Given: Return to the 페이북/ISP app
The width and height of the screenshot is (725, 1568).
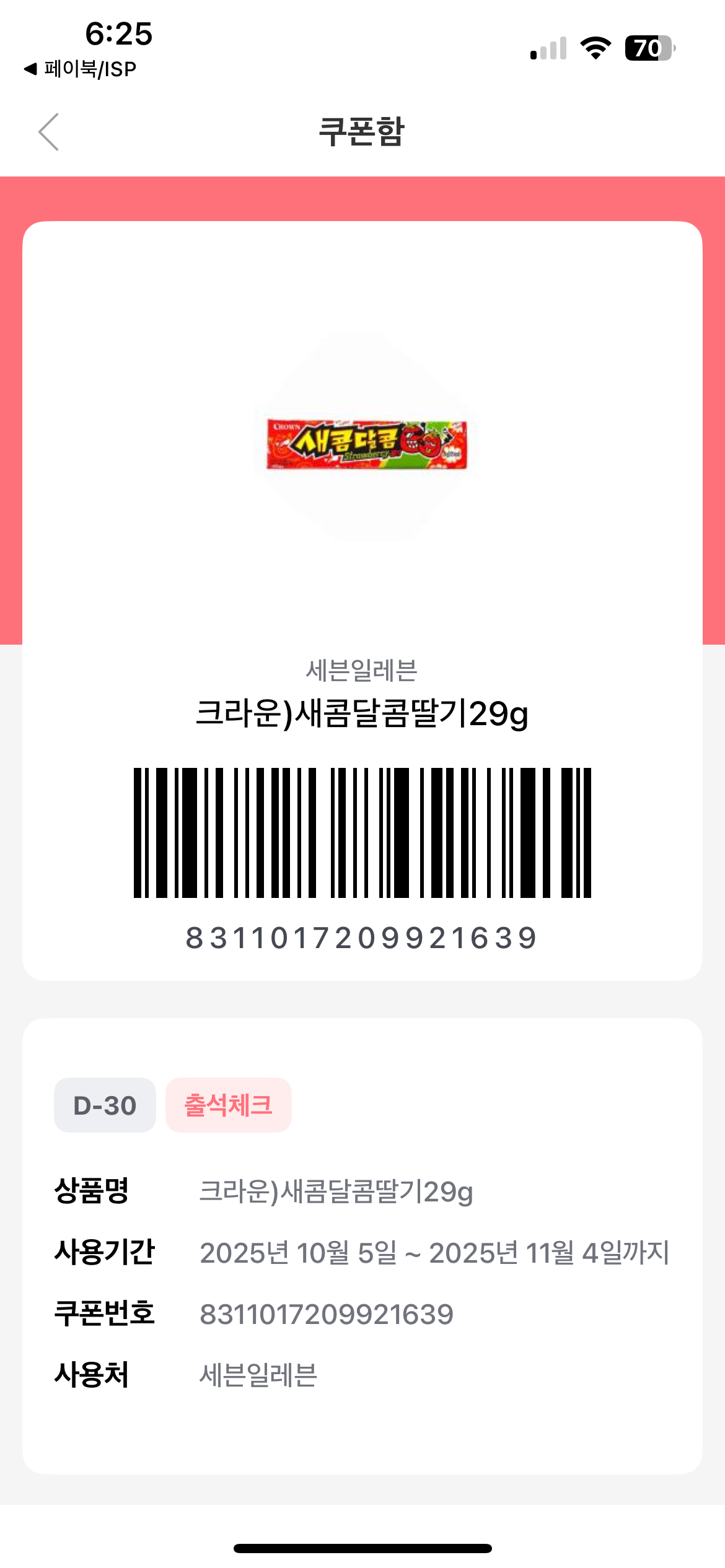Looking at the screenshot, I should point(81,69).
